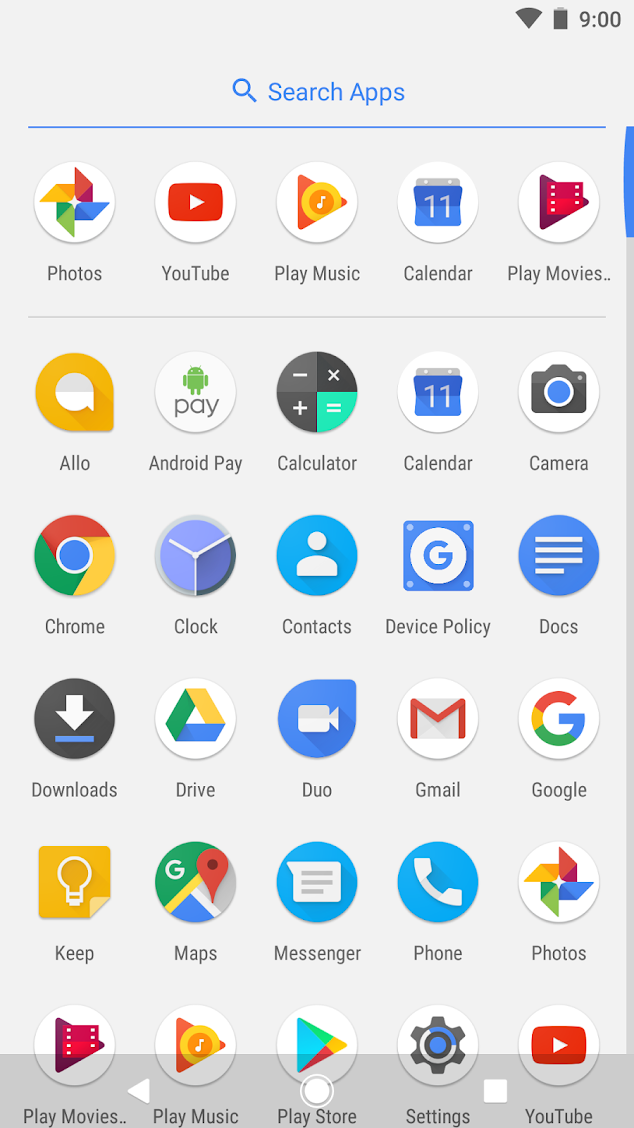This screenshot has height=1128, width=634.
Task: Open the Phone dialer app
Action: 438,881
